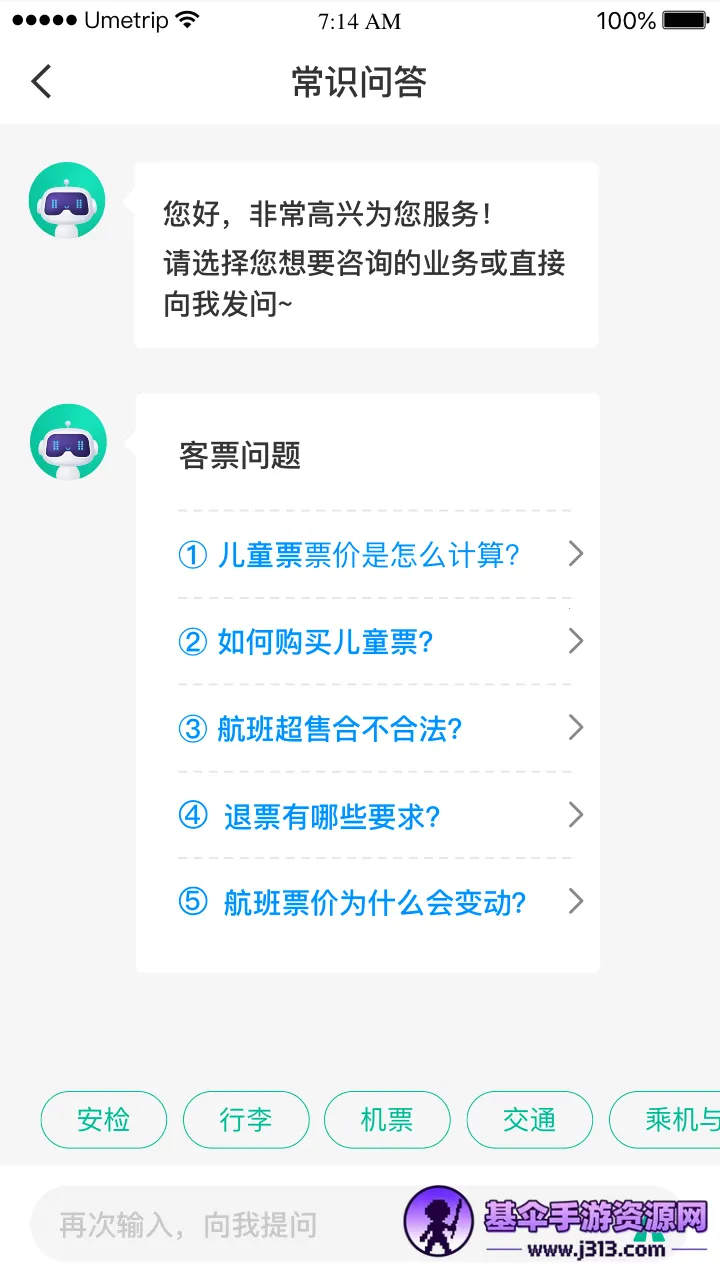
Task: Switch to the 交通 topic chip
Action: (x=529, y=1120)
